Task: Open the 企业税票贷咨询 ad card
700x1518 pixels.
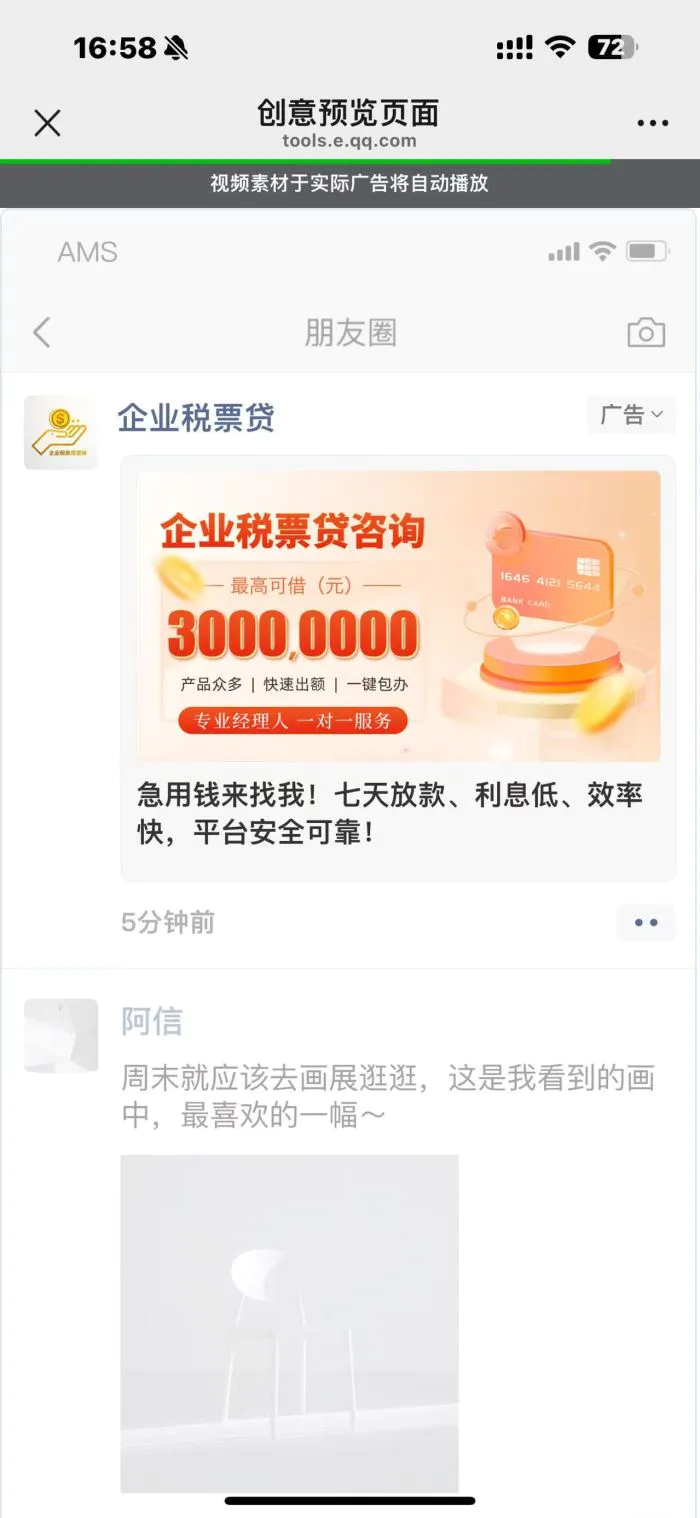Action: click(x=398, y=616)
